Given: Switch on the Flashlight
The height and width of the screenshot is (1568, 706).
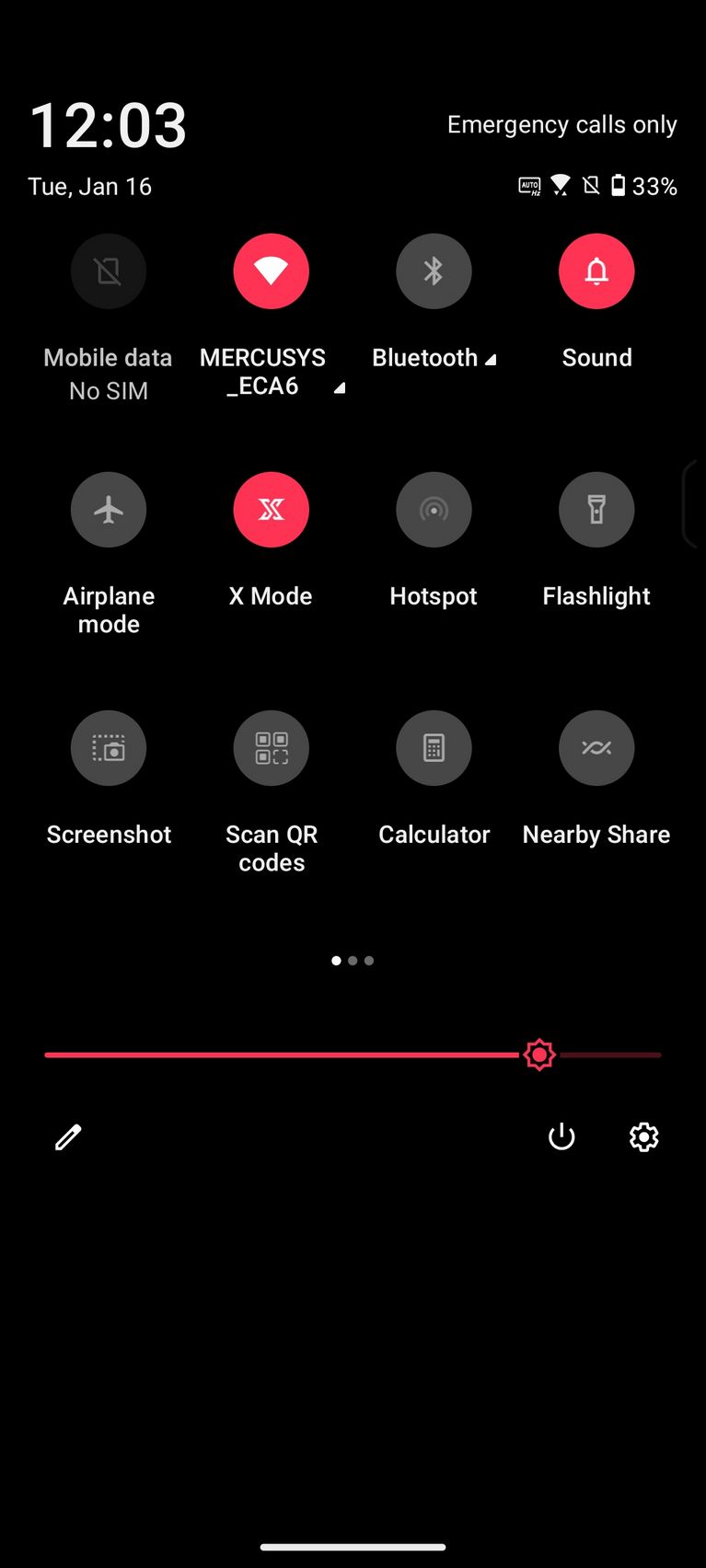Looking at the screenshot, I should 596,510.
